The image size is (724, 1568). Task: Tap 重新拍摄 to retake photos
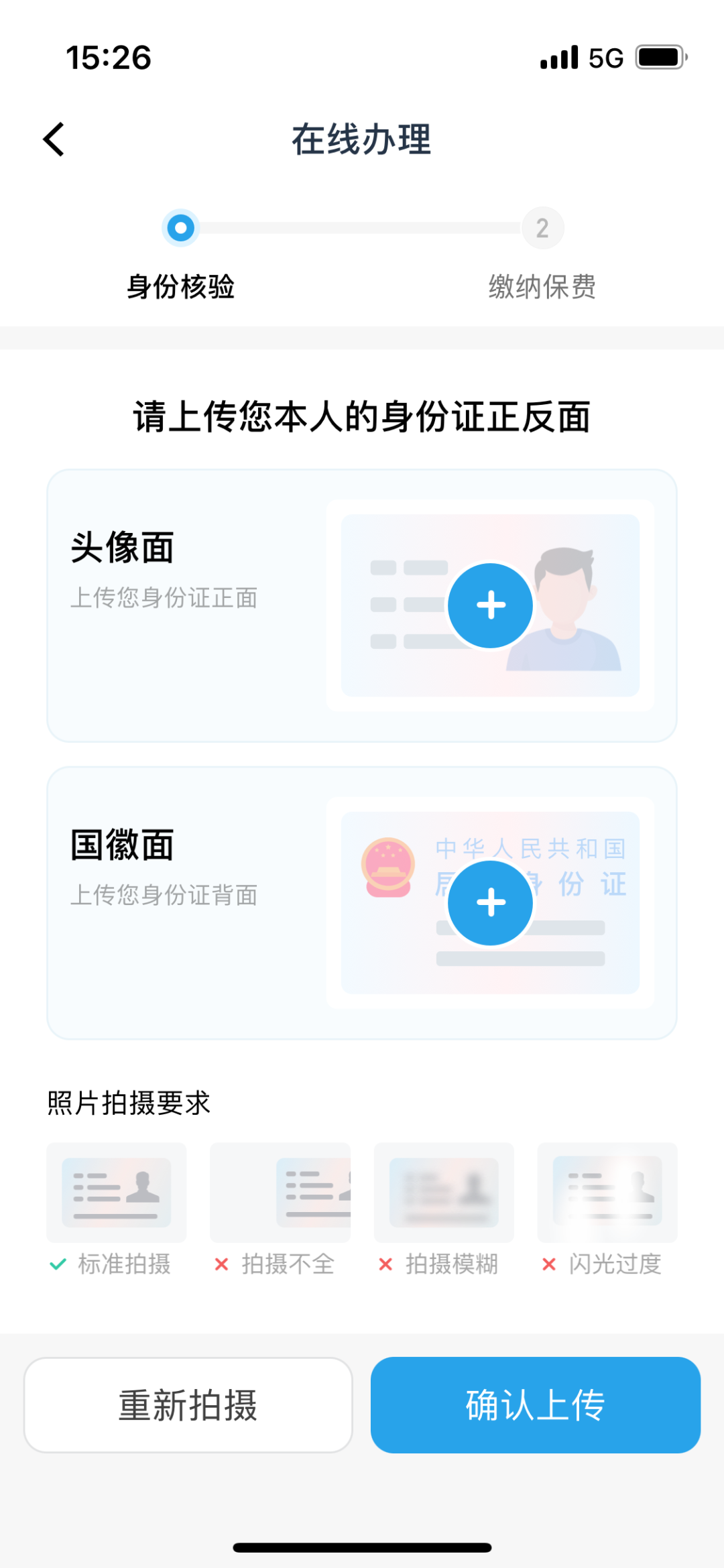188,1405
